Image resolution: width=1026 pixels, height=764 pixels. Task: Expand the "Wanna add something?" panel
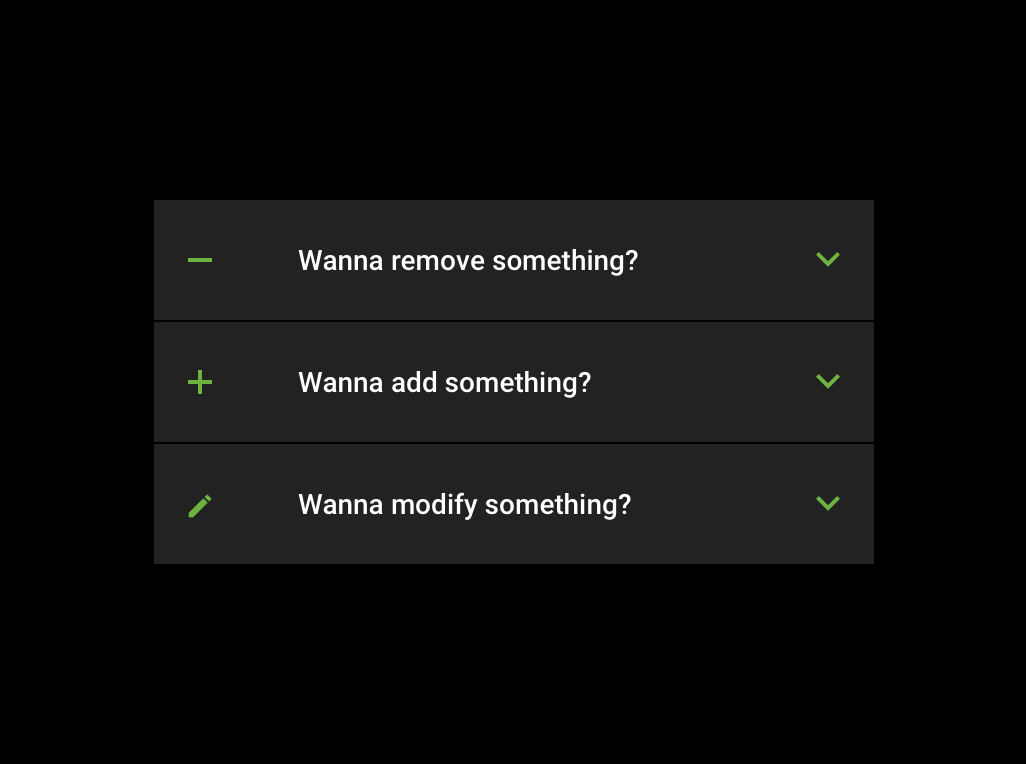[x=514, y=383]
